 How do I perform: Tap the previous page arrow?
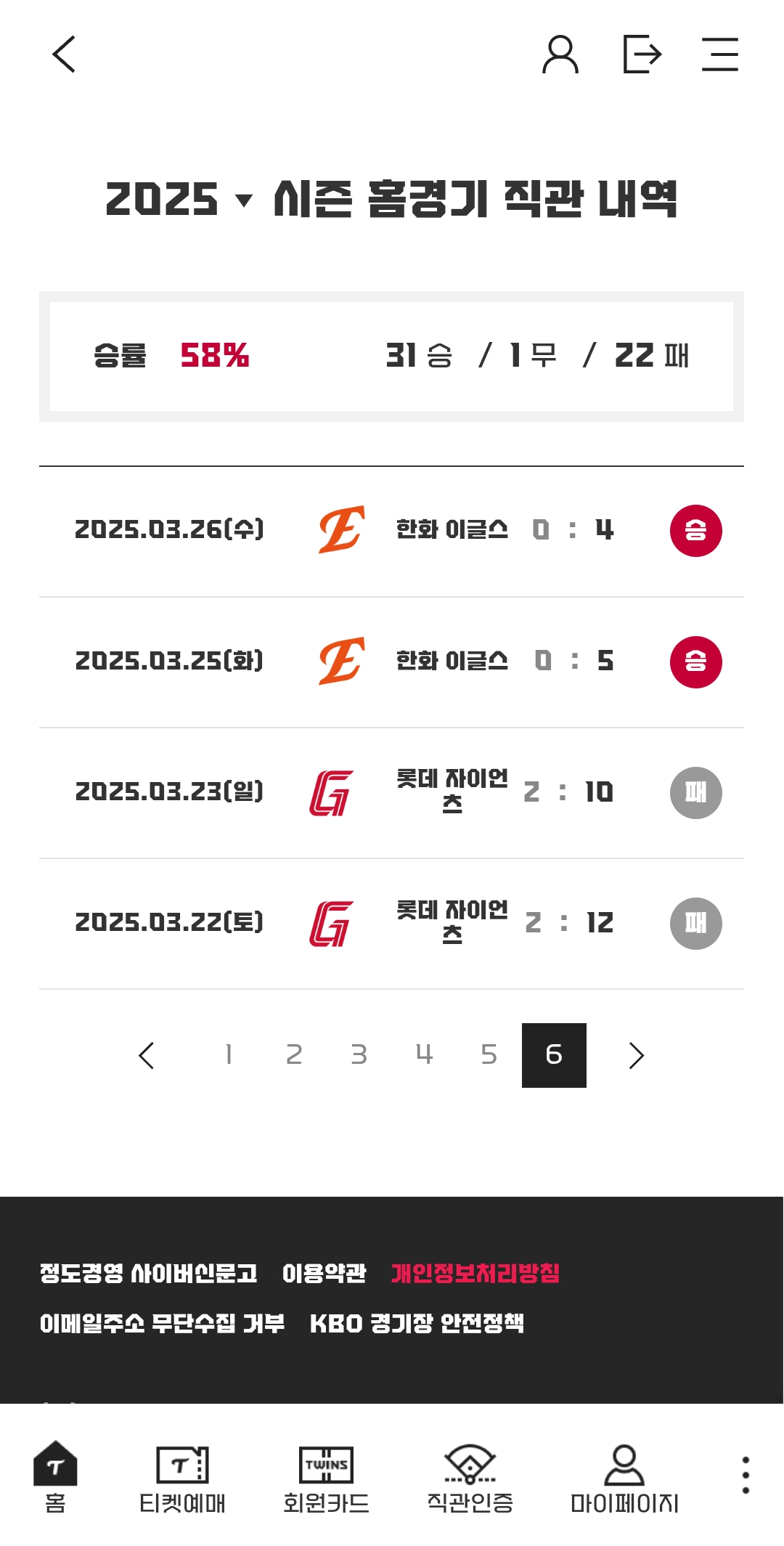147,1055
